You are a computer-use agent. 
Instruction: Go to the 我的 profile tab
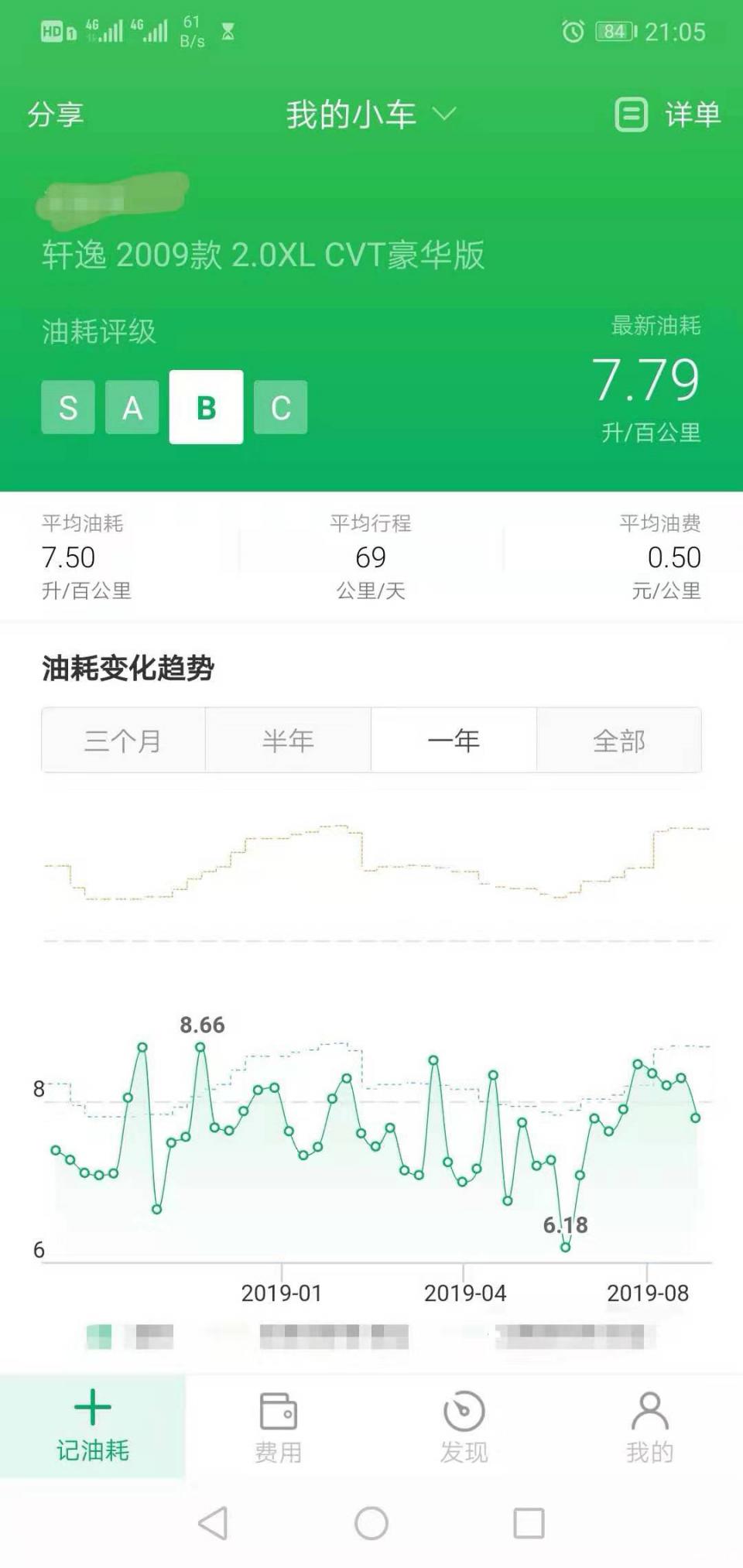[650, 1427]
